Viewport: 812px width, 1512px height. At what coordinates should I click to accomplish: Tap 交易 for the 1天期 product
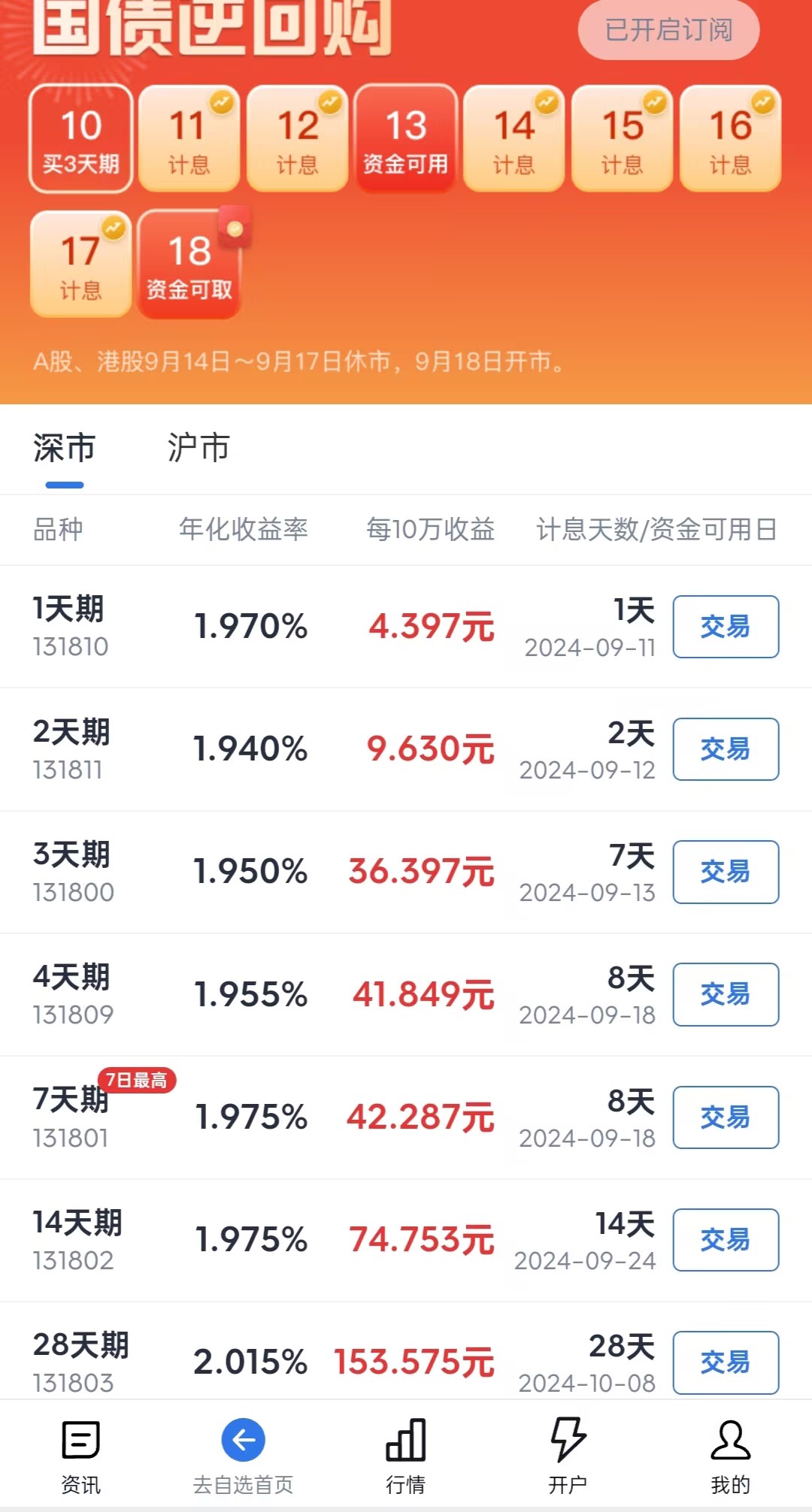tap(724, 627)
